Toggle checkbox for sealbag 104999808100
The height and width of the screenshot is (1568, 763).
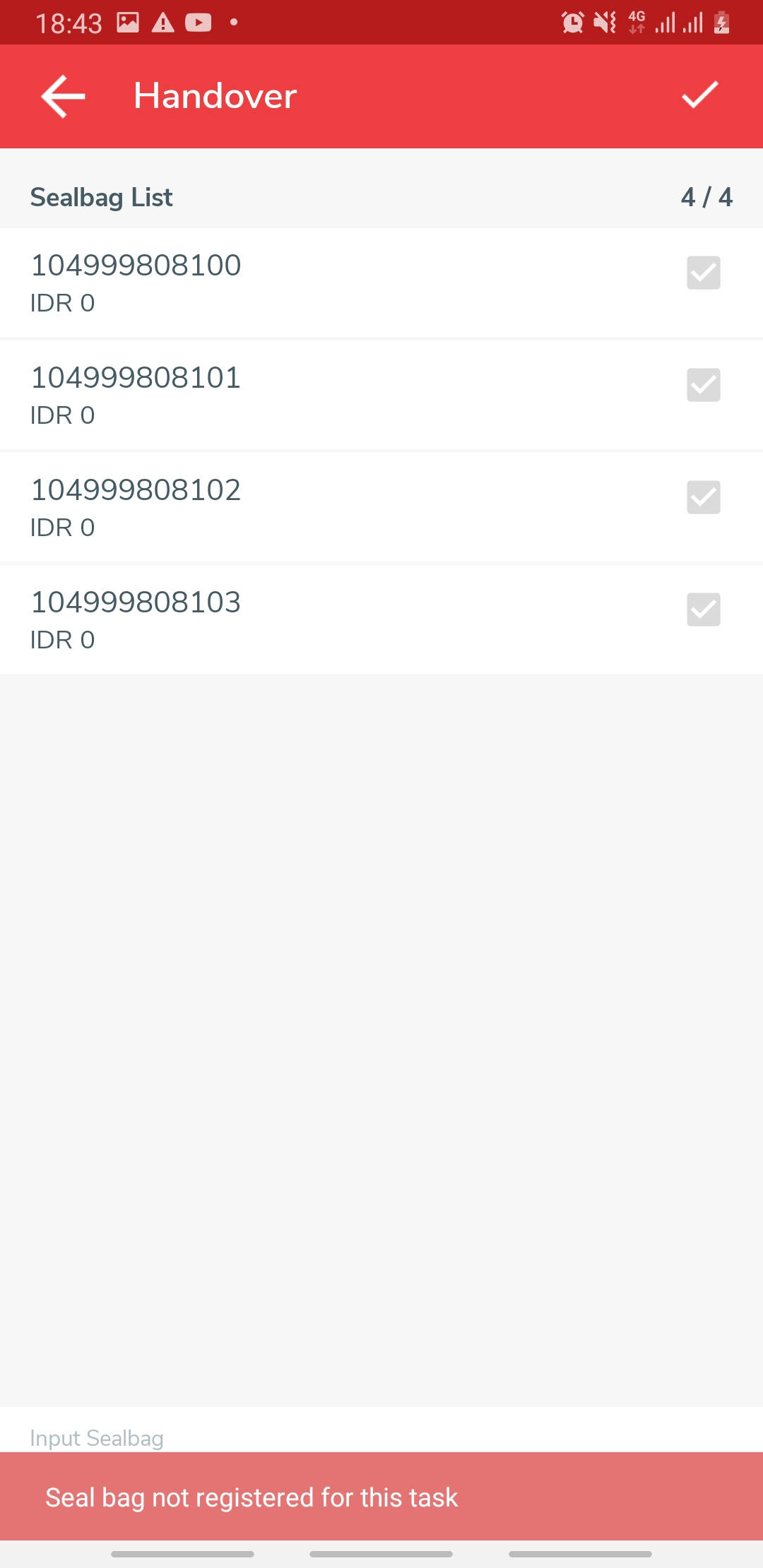pyautogui.click(x=703, y=273)
